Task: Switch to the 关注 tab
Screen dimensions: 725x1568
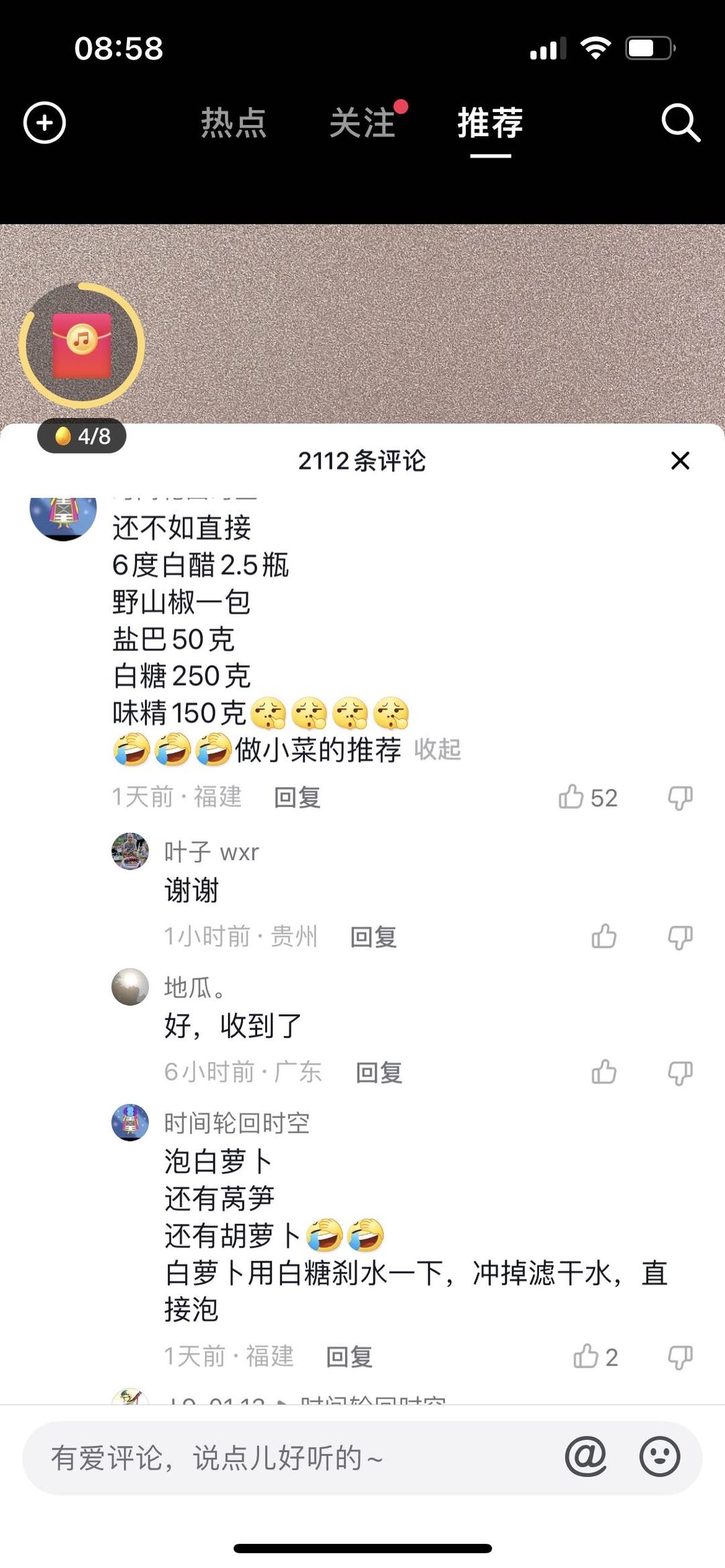Action: coord(362,123)
